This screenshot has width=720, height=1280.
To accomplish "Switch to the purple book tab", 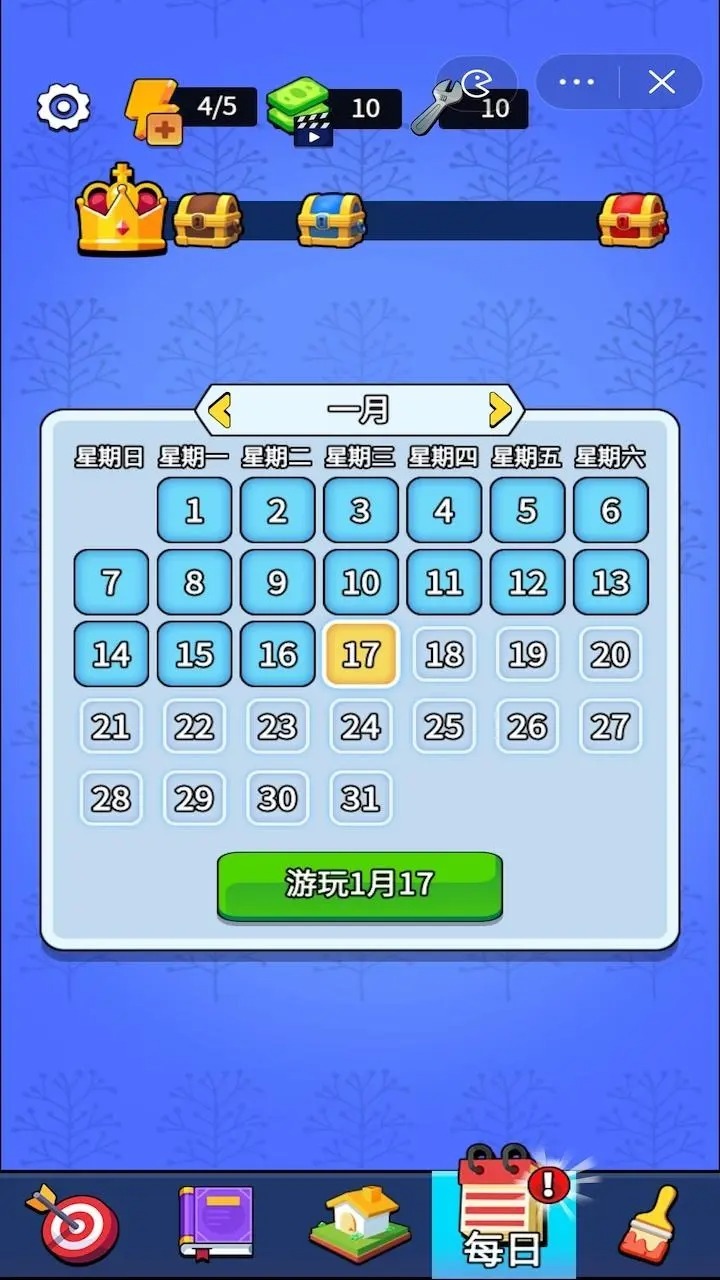I will (215, 1224).
